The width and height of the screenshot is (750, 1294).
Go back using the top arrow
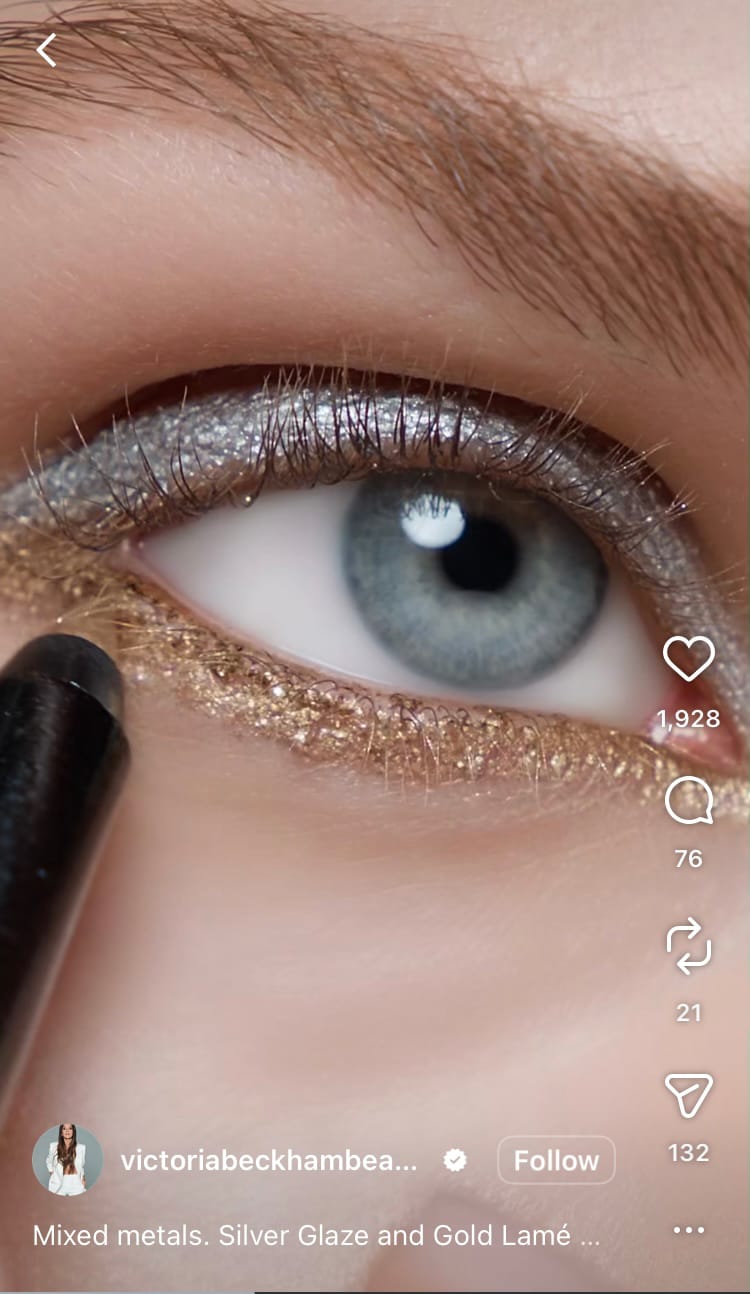pos(46,49)
